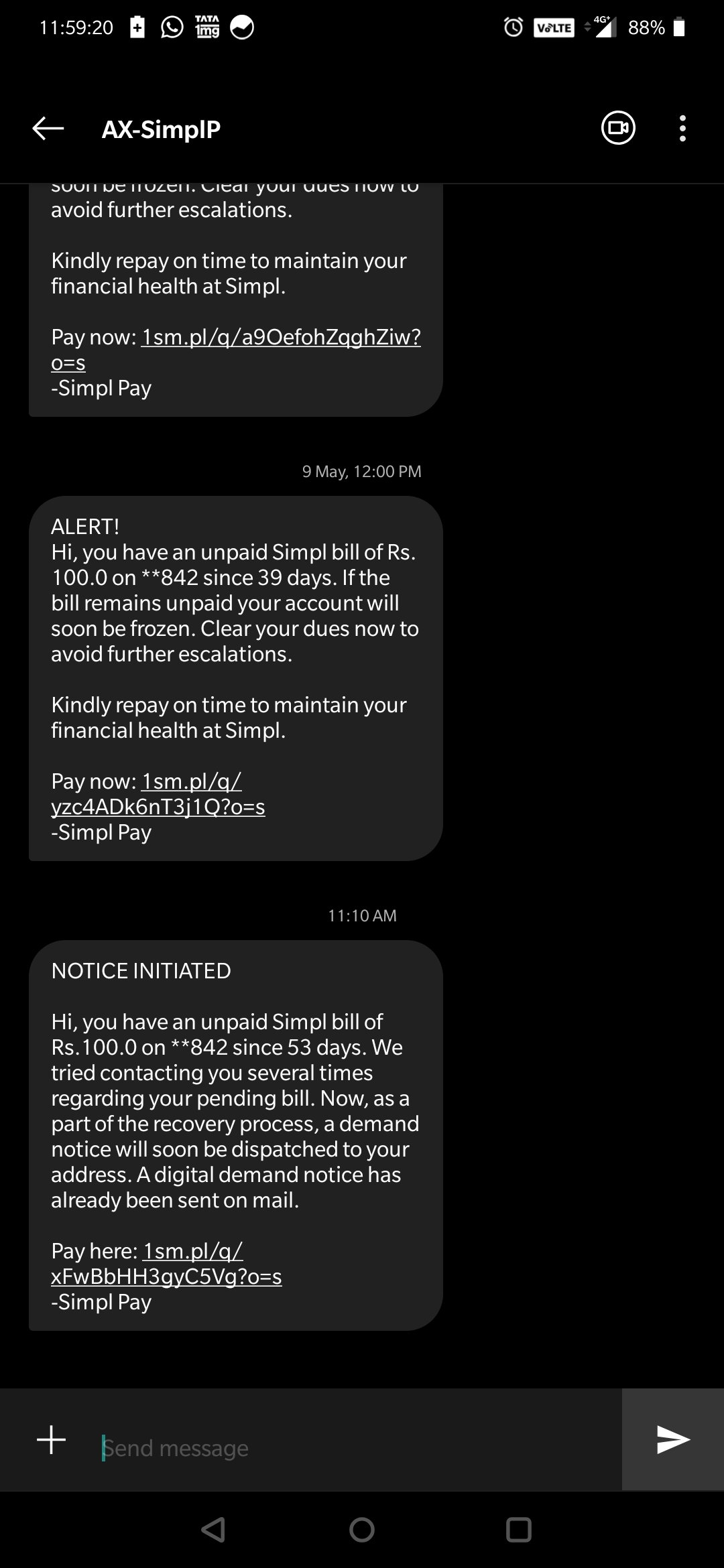Screen dimensions: 724x1568
Task: Open the pay link ending yzc4ADk6nT3j1Q
Action: 158,807
